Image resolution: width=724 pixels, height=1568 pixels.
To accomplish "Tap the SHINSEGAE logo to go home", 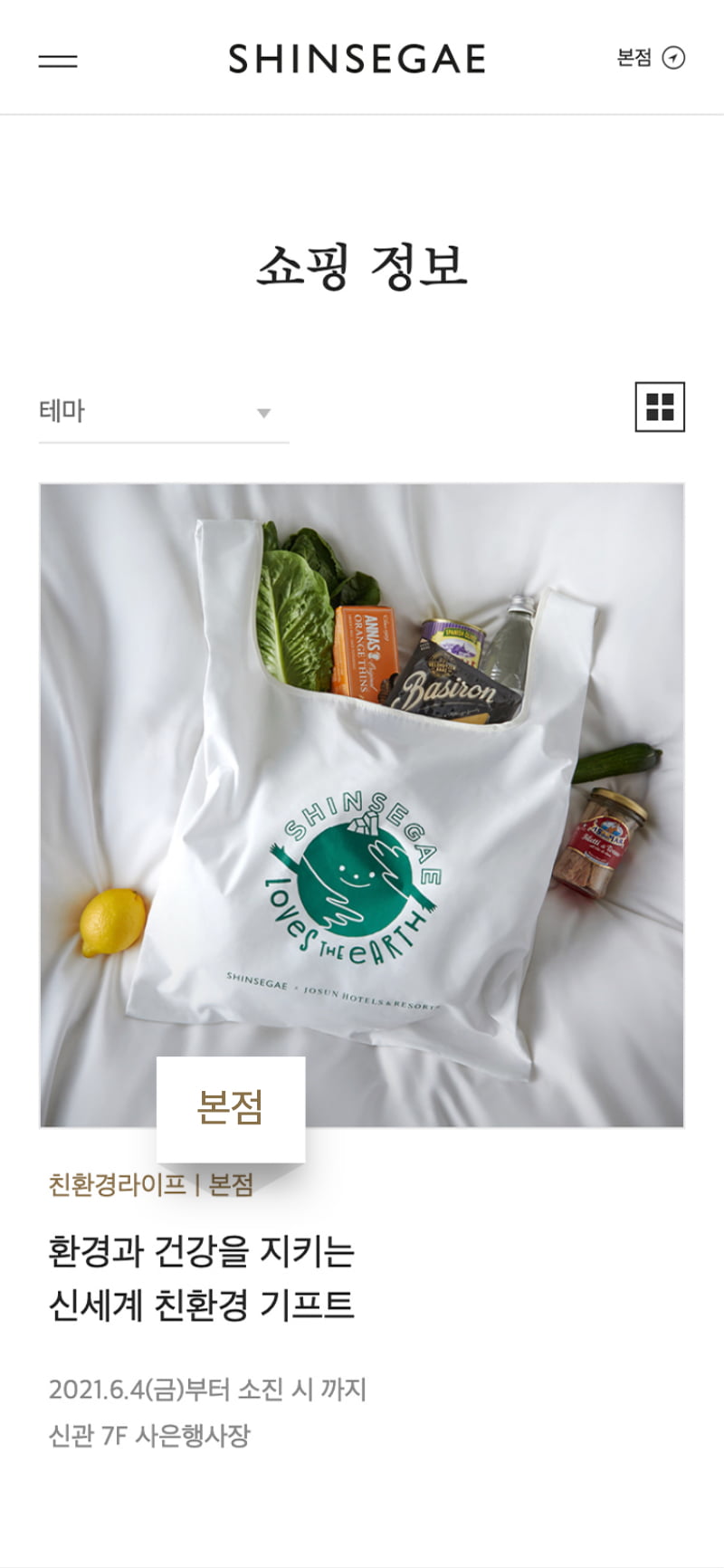I will pyautogui.click(x=357, y=60).
